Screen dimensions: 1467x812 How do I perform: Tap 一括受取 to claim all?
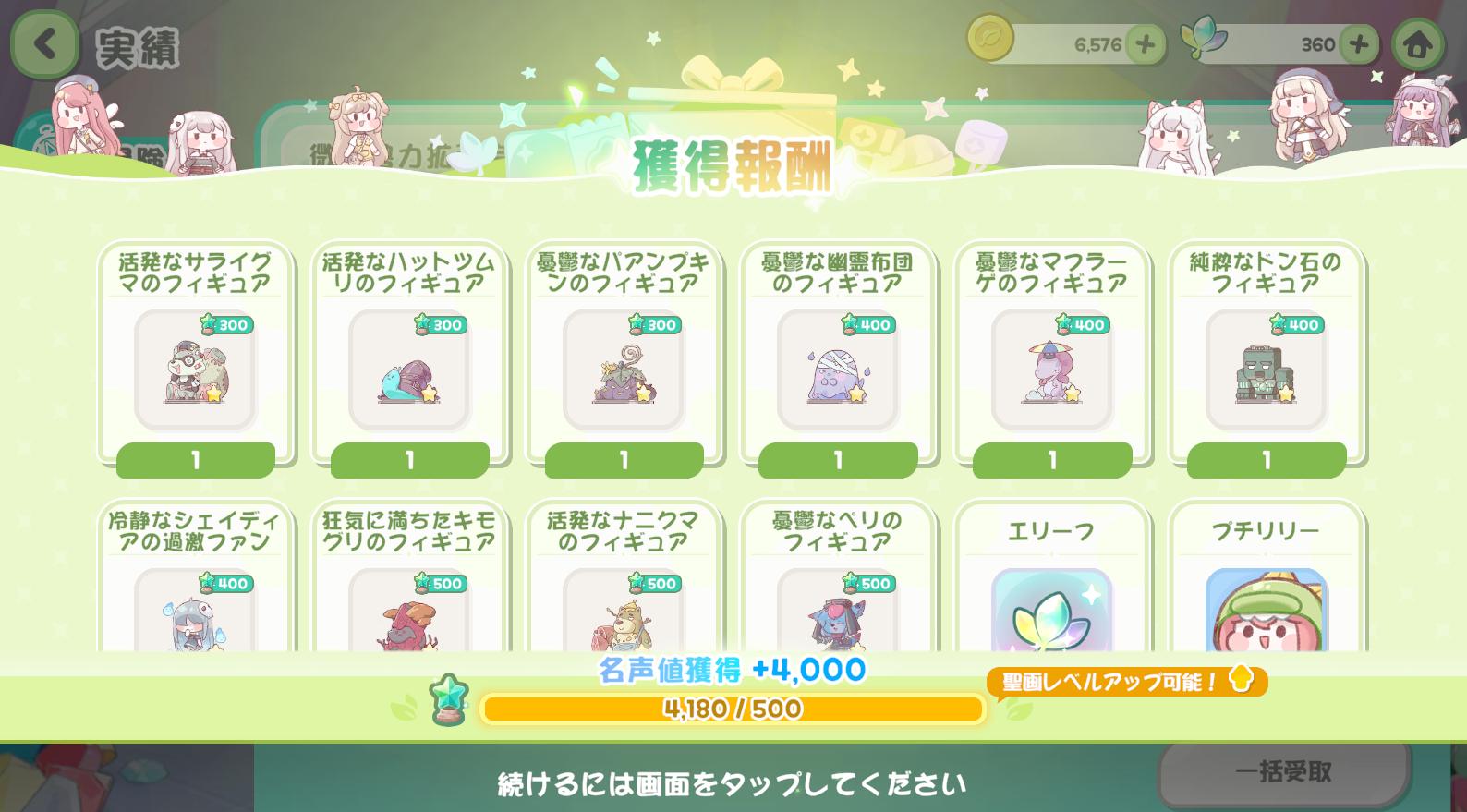[1283, 771]
